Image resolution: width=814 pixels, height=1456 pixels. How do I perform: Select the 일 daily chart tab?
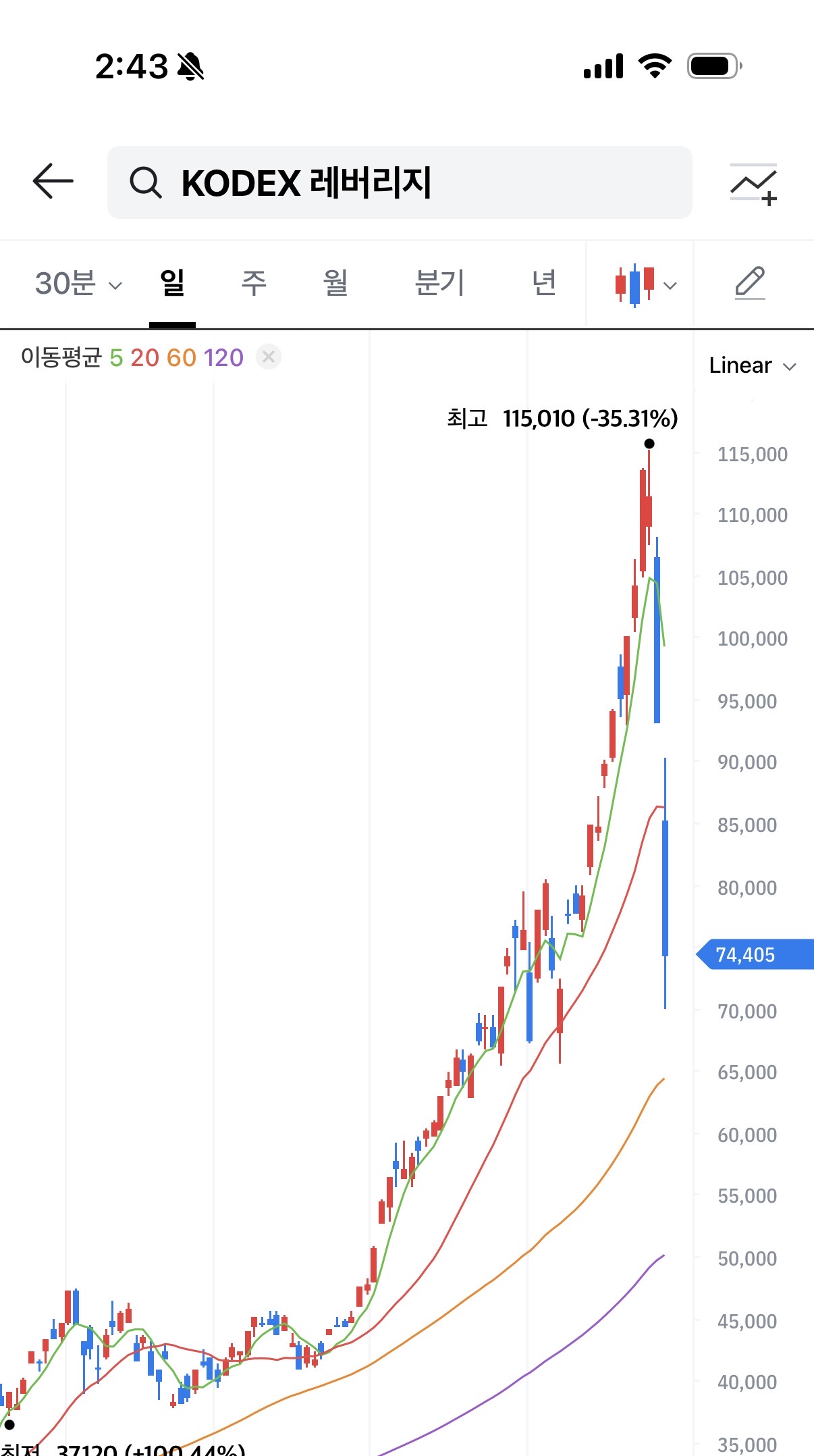point(172,283)
